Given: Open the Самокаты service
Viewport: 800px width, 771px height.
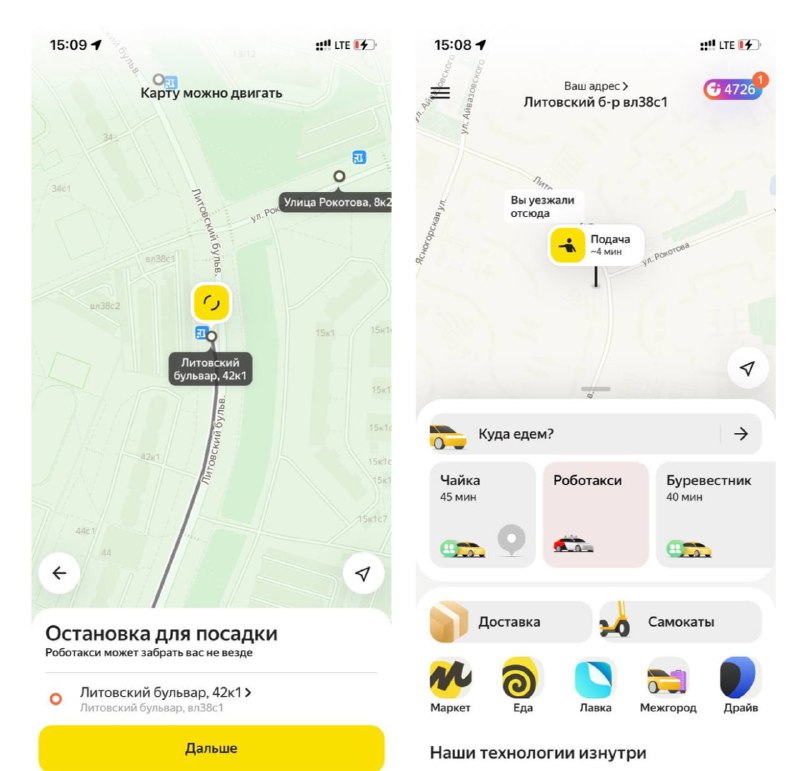Looking at the screenshot, I should pyautogui.click(x=680, y=622).
